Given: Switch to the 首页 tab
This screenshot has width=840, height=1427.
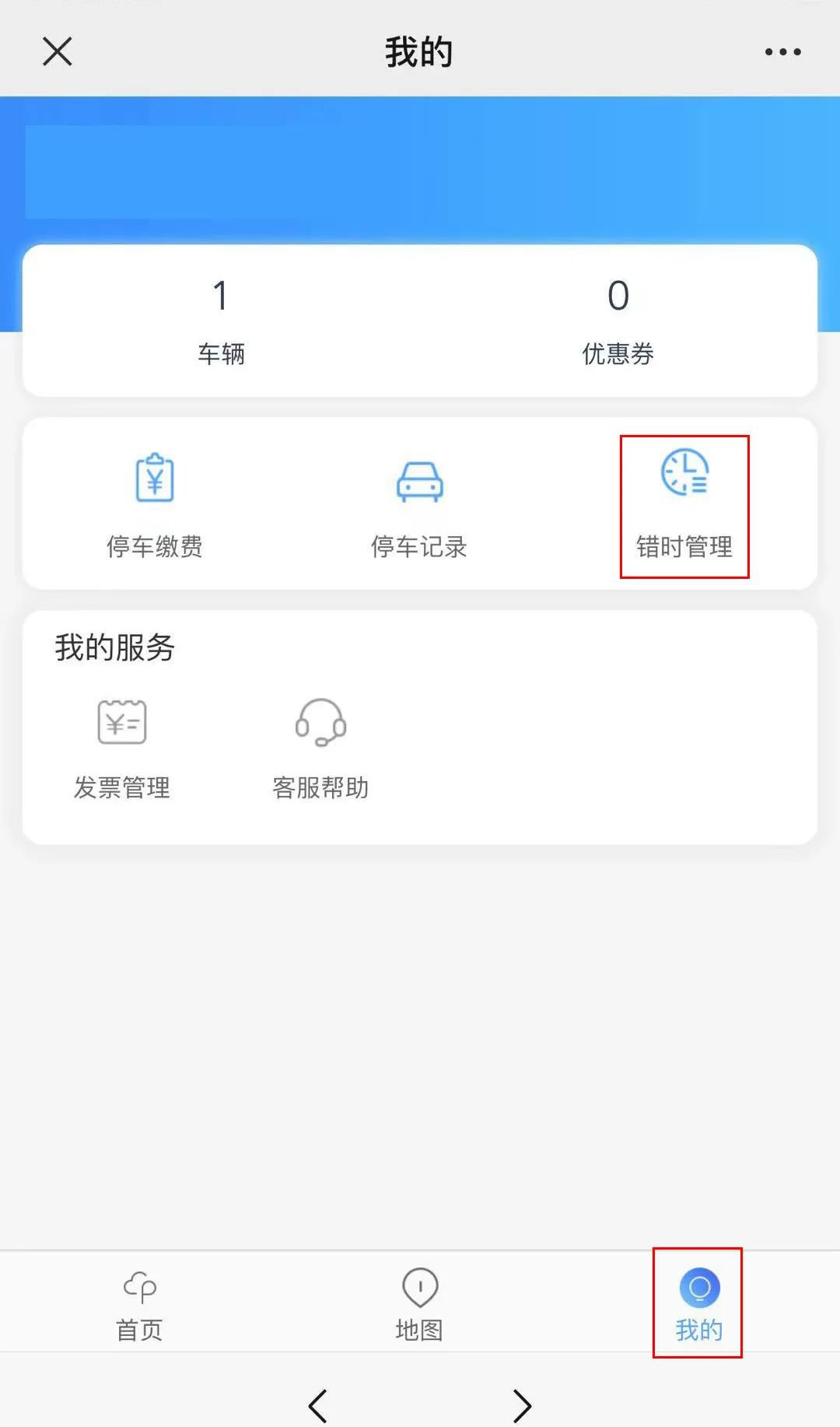Looking at the screenshot, I should pyautogui.click(x=139, y=1304).
